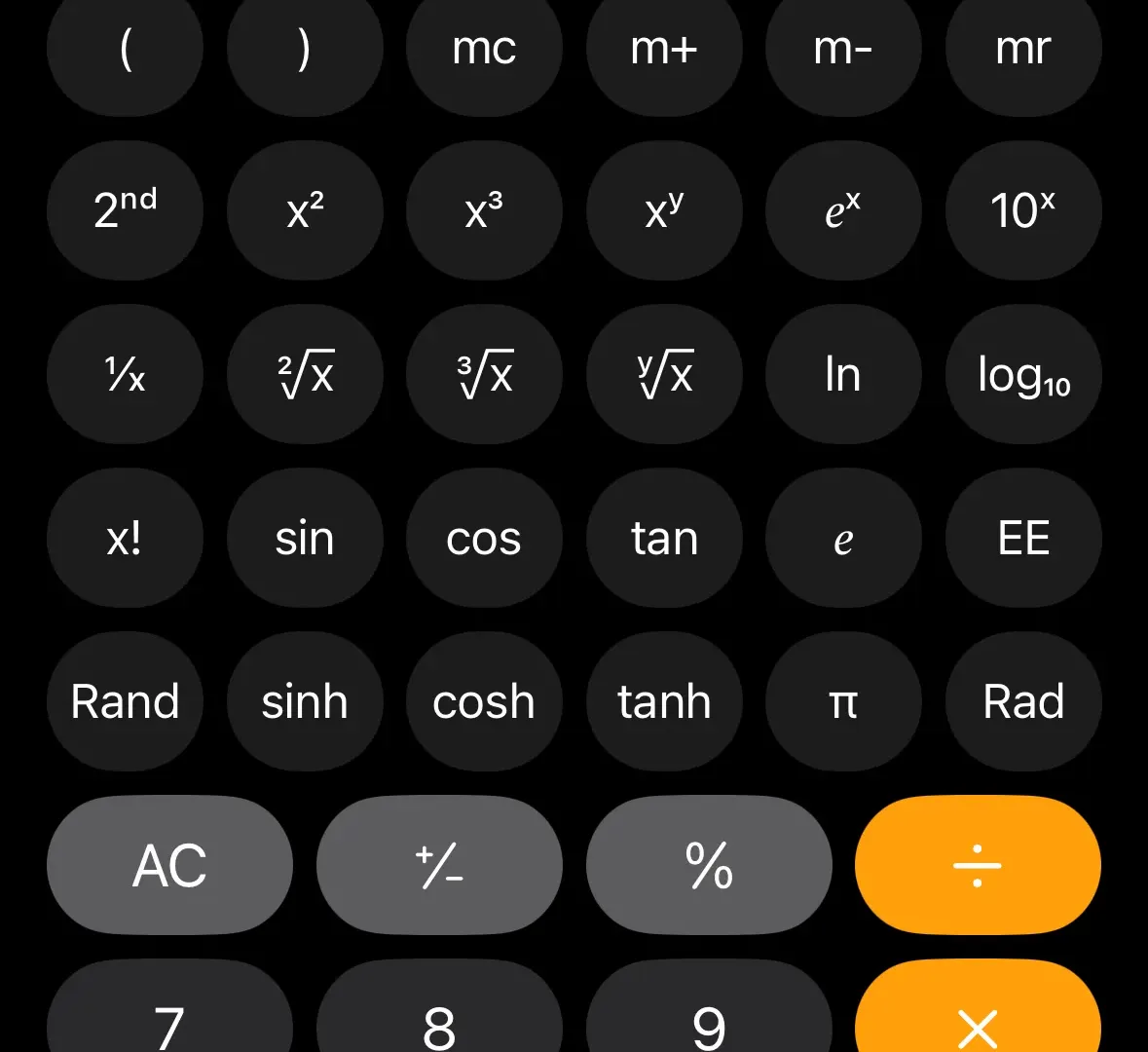Hit the percent key
This screenshot has width=1148, height=1052.
(x=709, y=865)
